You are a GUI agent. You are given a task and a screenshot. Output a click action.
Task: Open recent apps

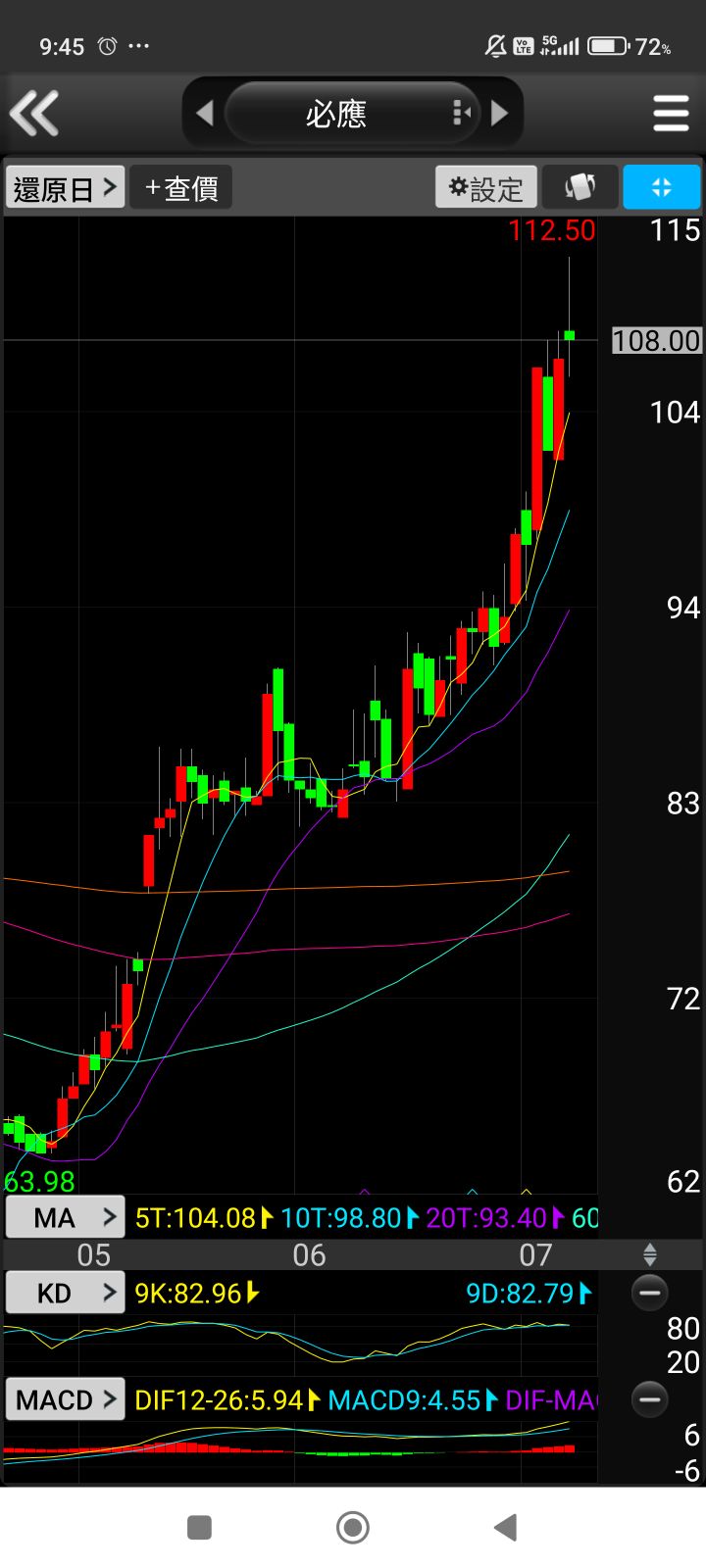(199, 1527)
